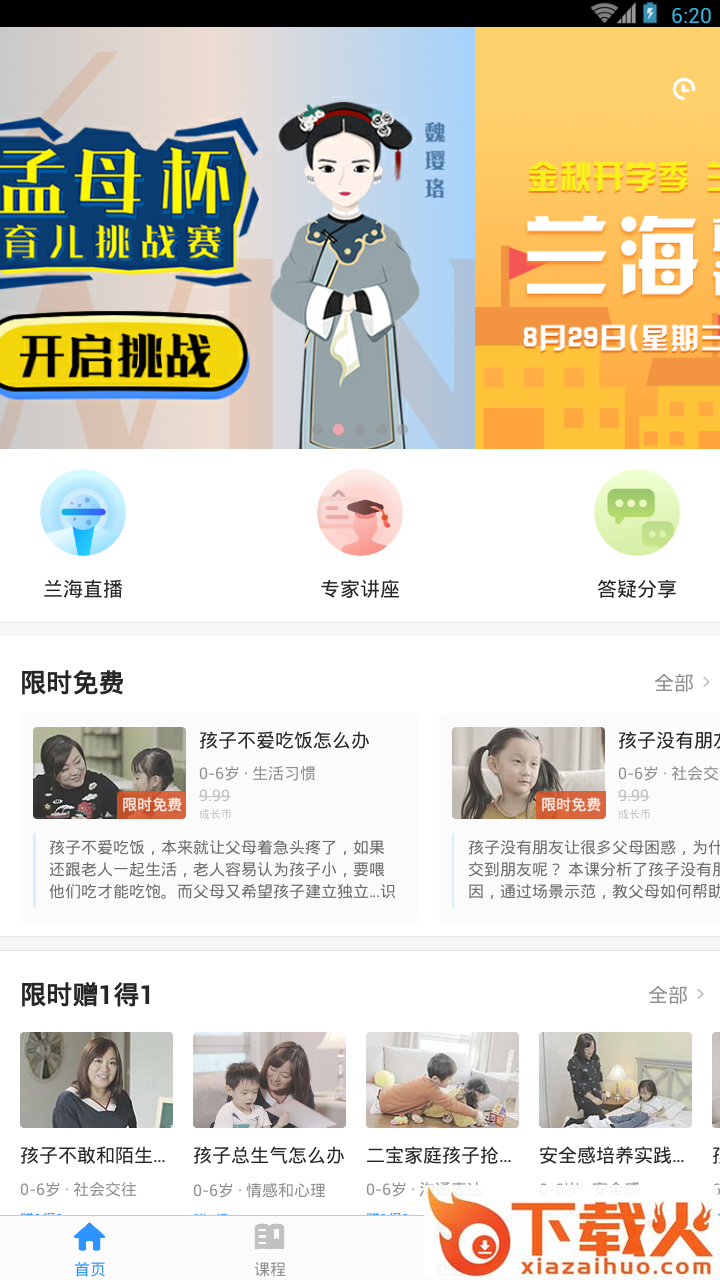This screenshot has height=1280, width=720.
Task: View all 限时免费 courses
Action: coord(682,683)
